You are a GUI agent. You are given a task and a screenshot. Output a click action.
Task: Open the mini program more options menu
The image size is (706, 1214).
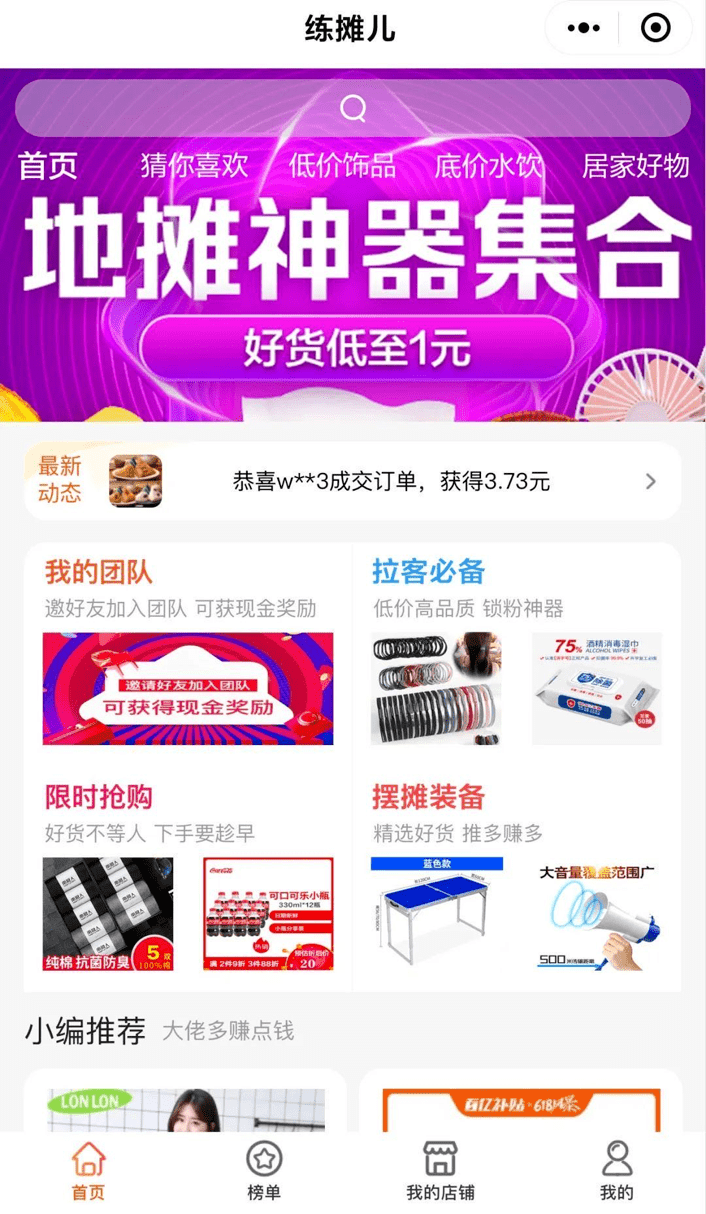[584, 28]
